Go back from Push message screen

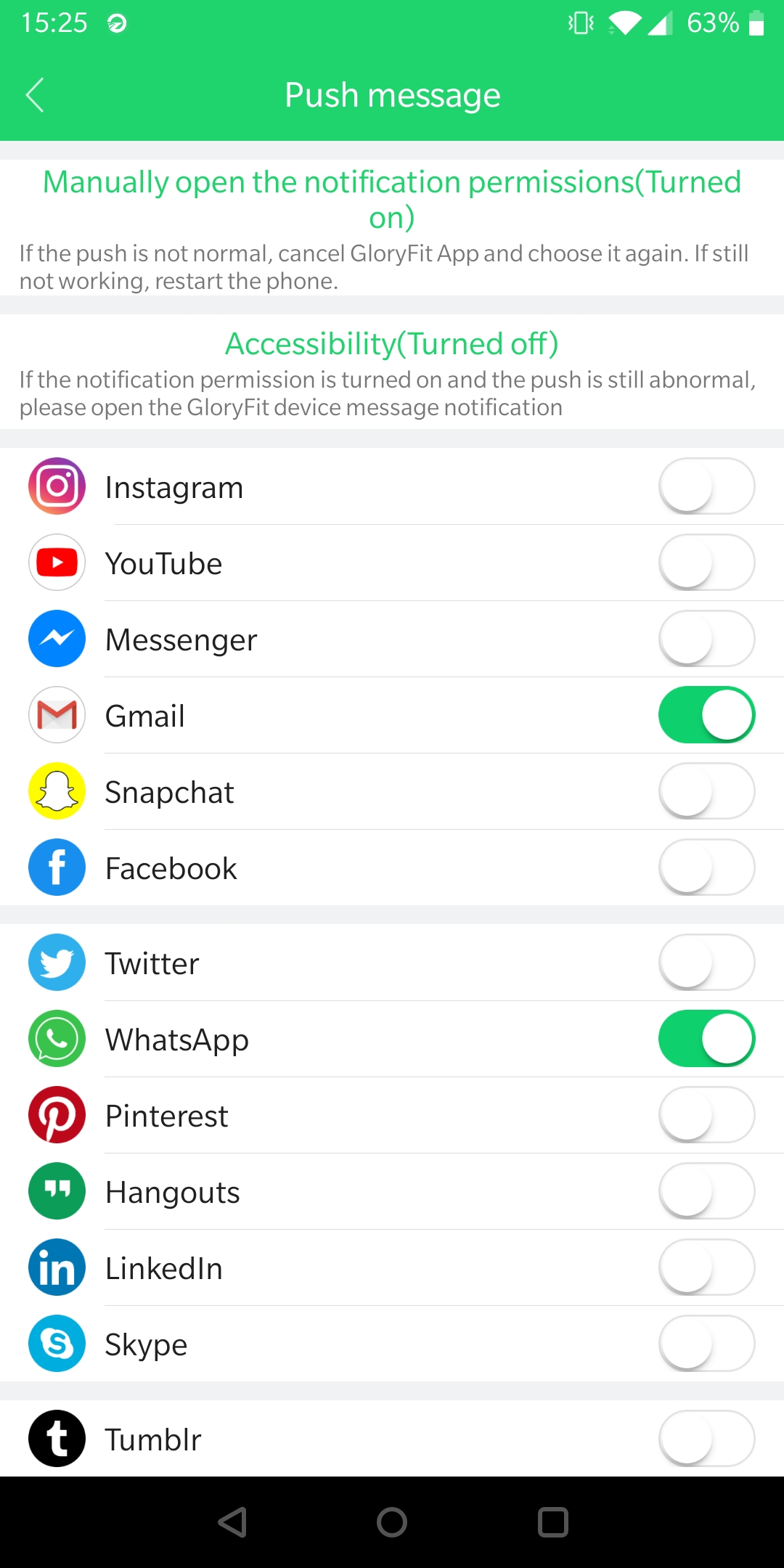35,95
